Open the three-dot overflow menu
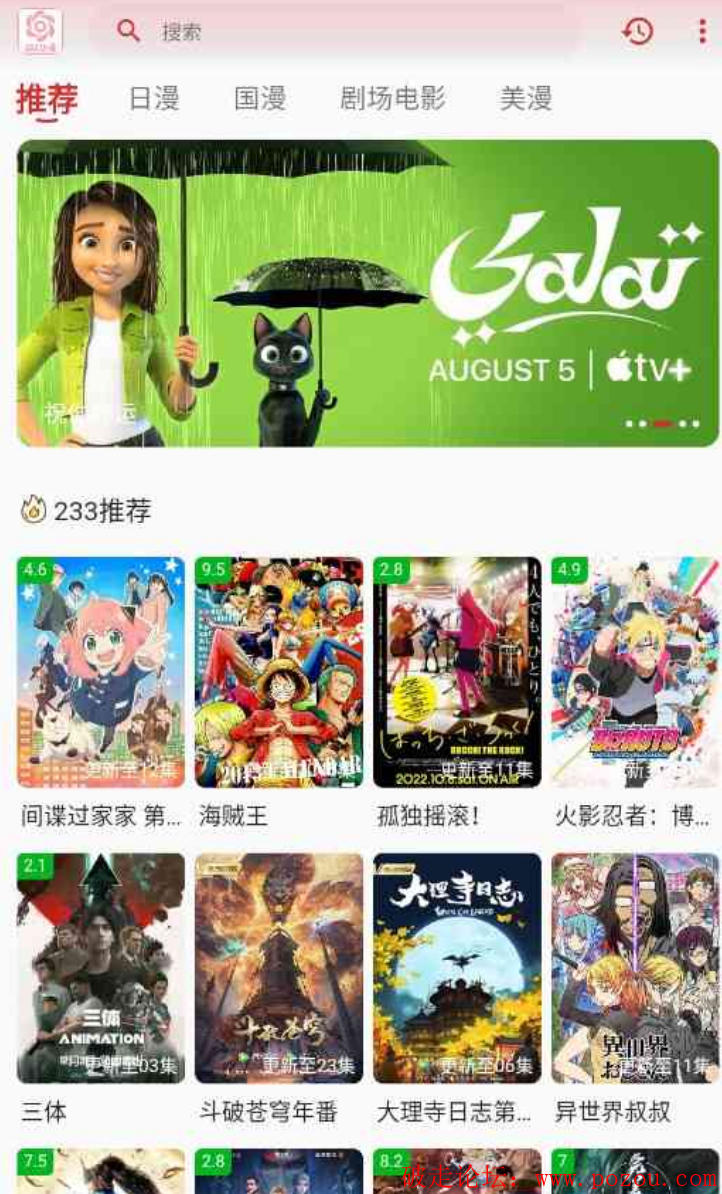The image size is (722, 1194). pos(702,31)
